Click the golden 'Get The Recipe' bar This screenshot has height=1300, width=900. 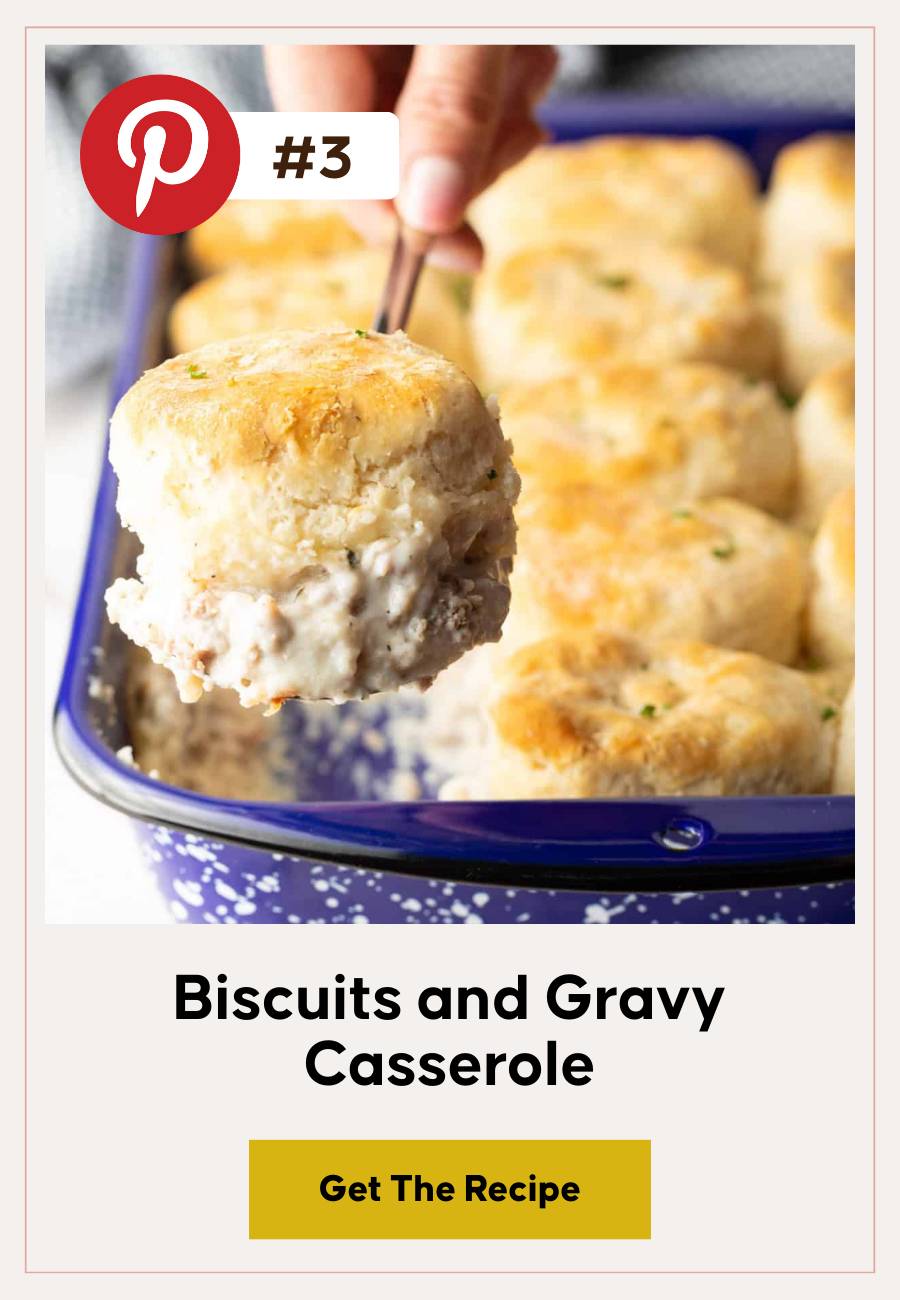[448, 1191]
